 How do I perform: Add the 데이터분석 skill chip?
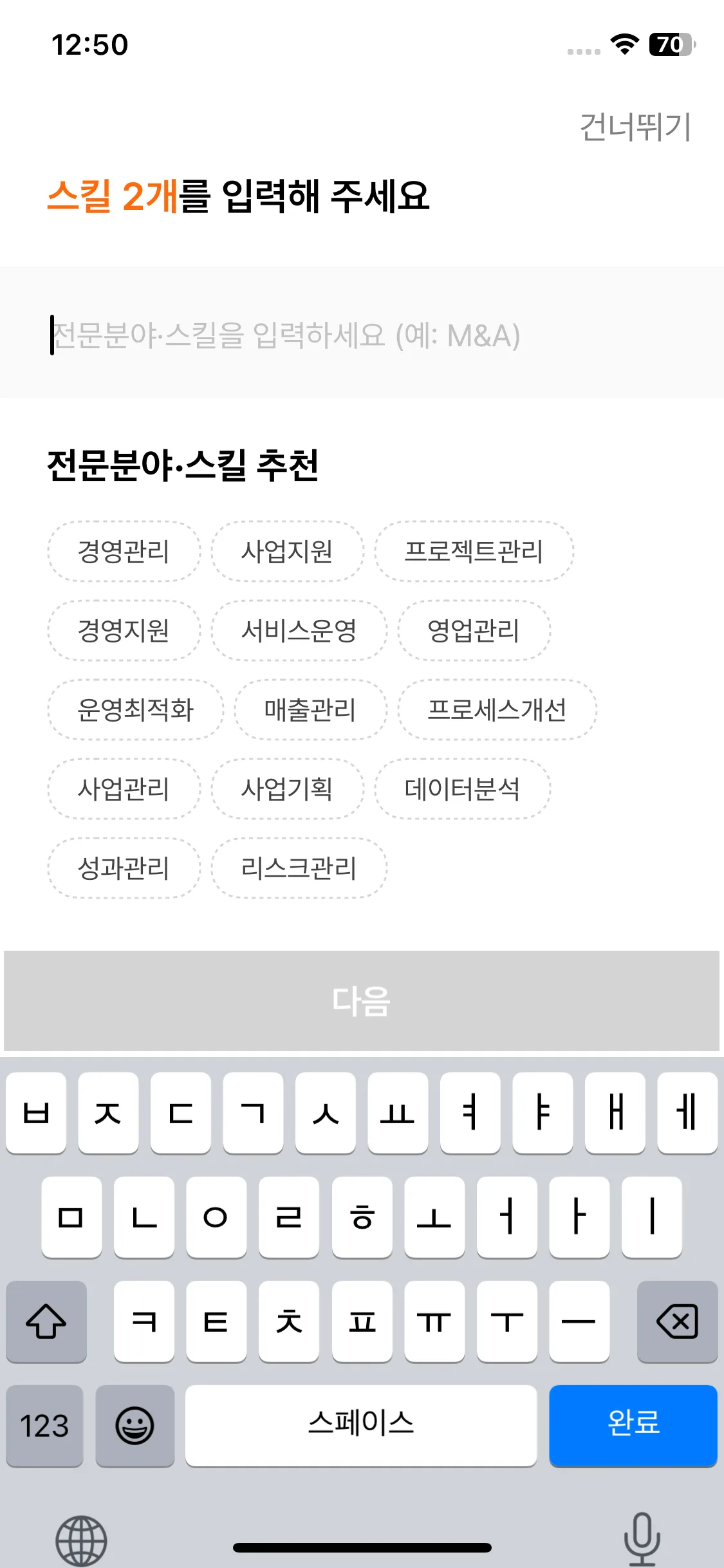pos(462,789)
